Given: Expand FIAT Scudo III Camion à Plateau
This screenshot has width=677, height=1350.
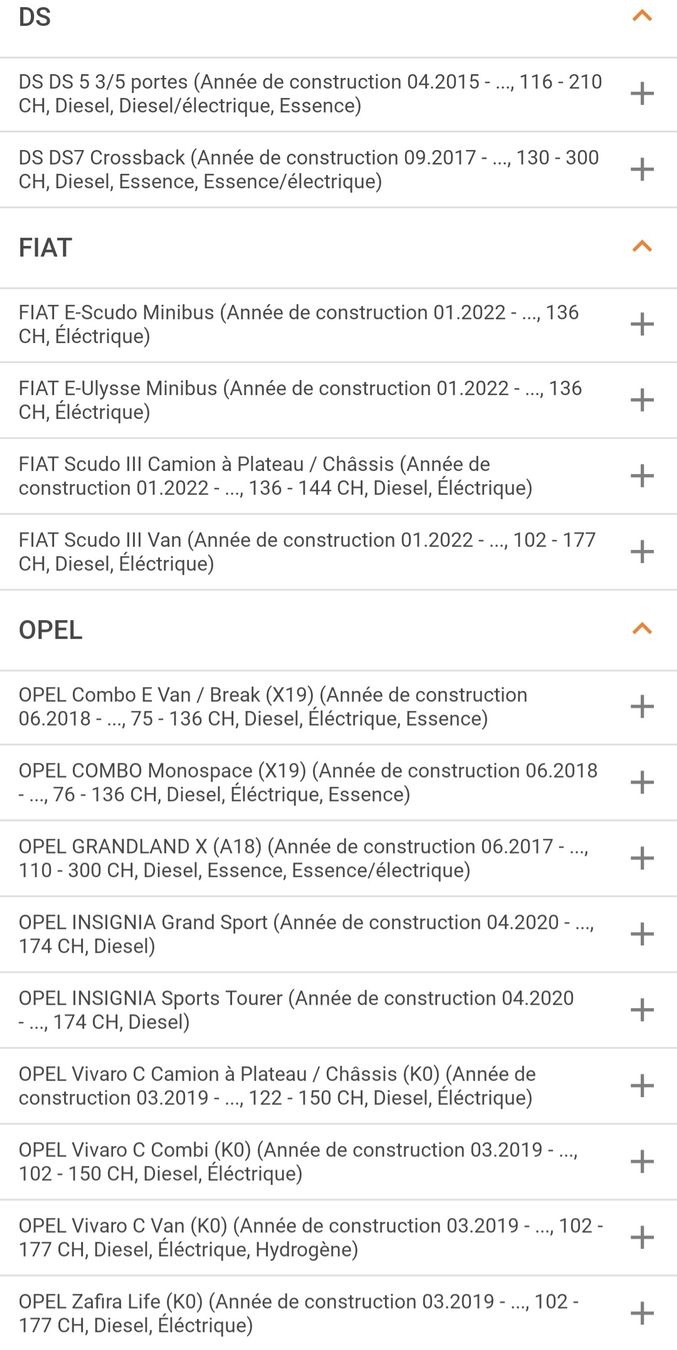Looking at the screenshot, I should coord(642,476).
